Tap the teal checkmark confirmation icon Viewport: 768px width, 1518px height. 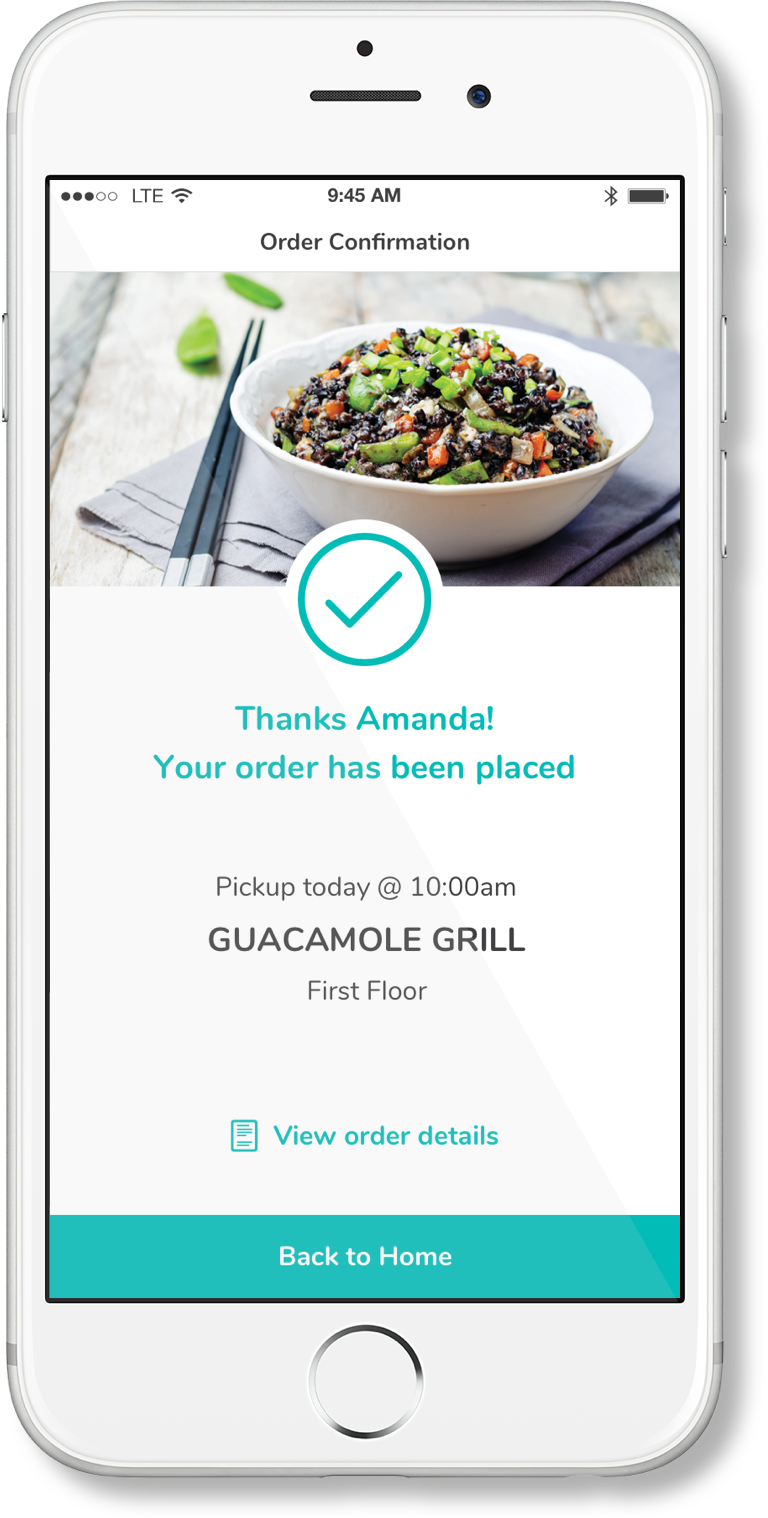[367, 600]
